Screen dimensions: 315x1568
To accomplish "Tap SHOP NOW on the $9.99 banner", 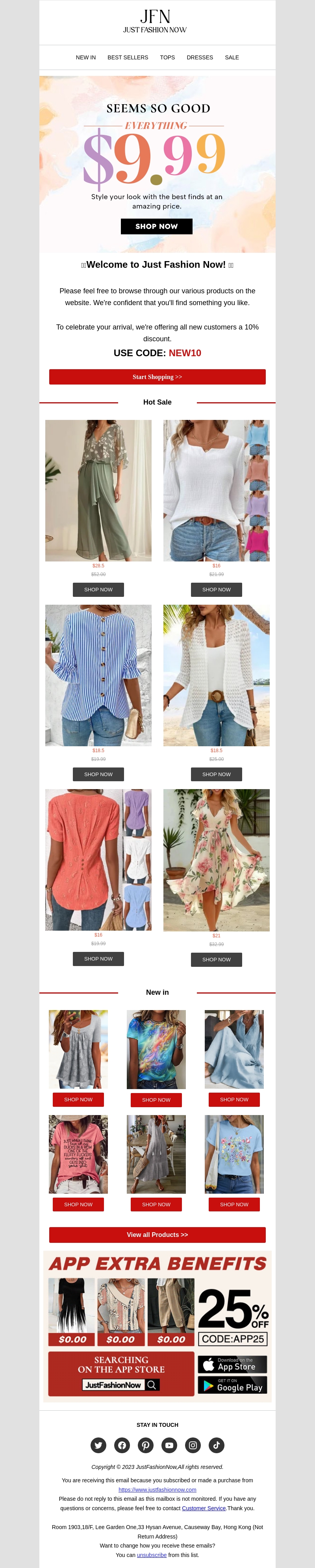I will 157,226.
